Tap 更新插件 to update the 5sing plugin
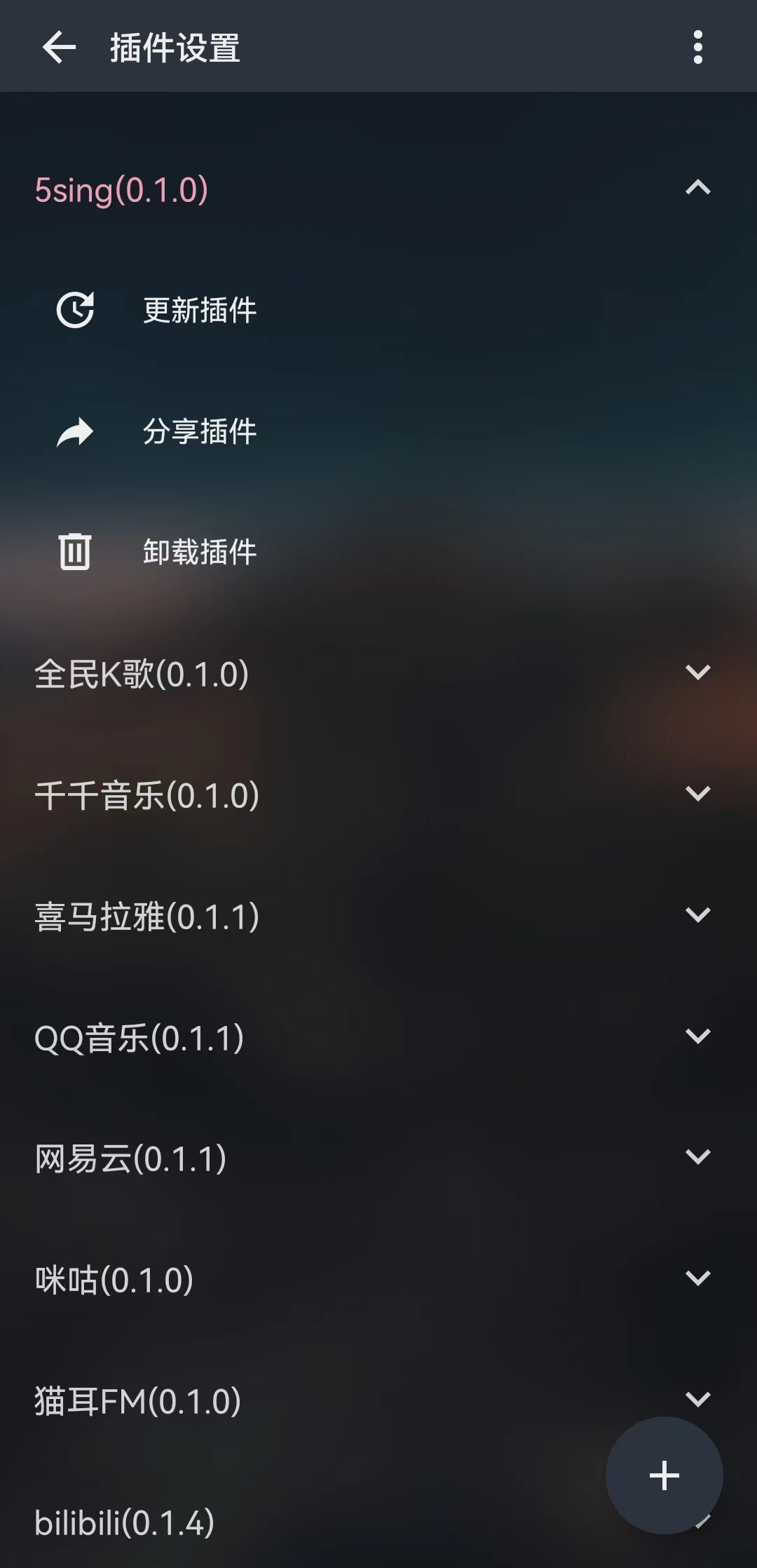Viewport: 757px width, 1568px height. [200, 310]
